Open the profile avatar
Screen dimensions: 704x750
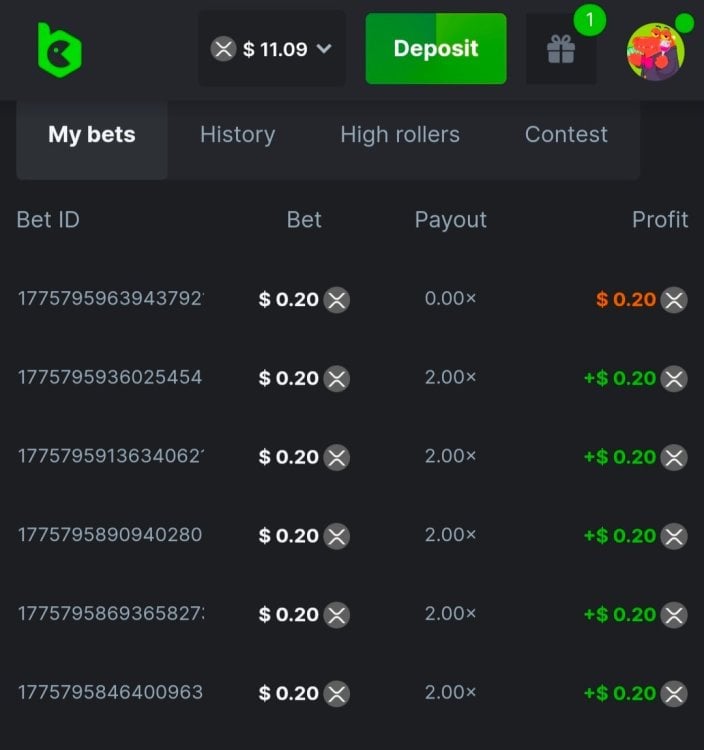pyautogui.click(x=655, y=51)
